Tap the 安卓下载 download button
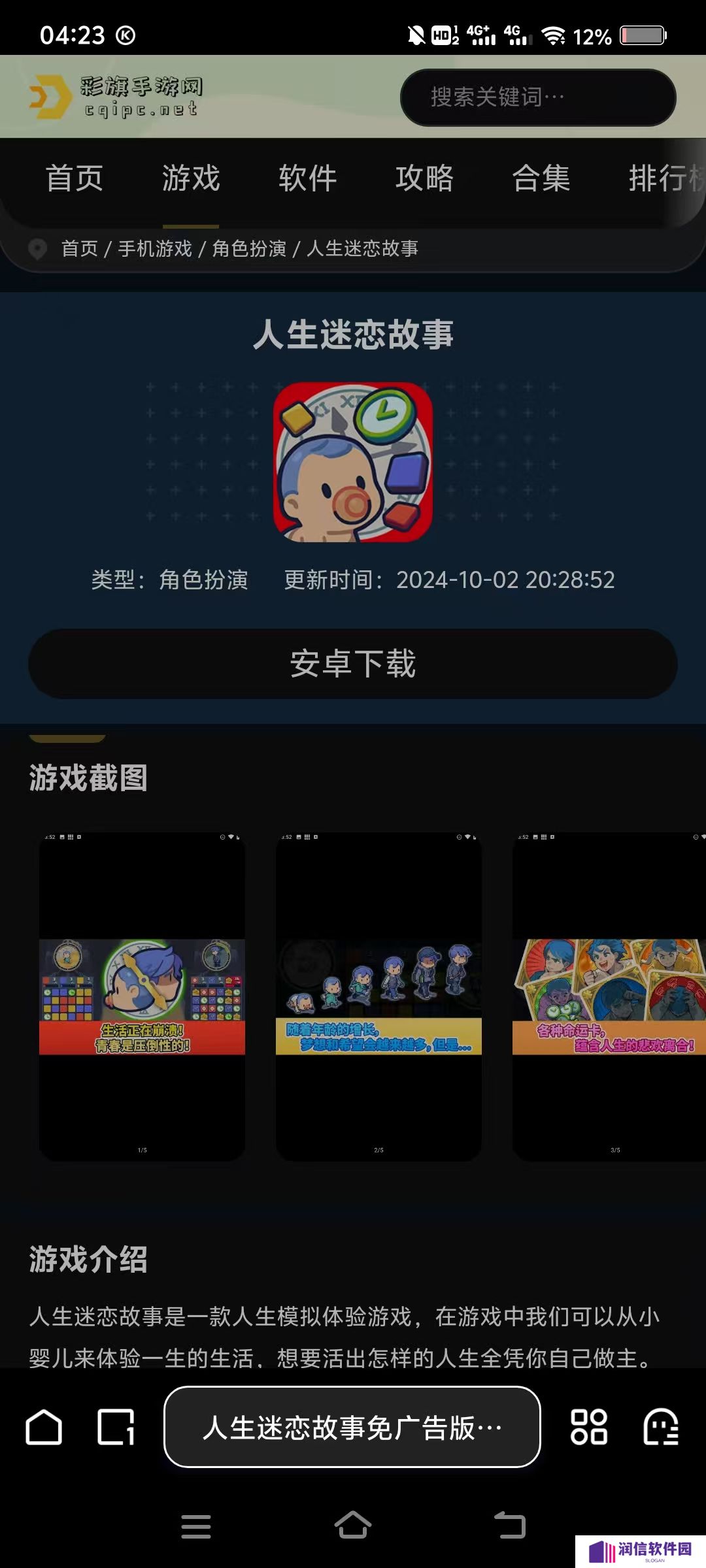The height and width of the screenshot is (1568, 706). [x=352, y=664]
